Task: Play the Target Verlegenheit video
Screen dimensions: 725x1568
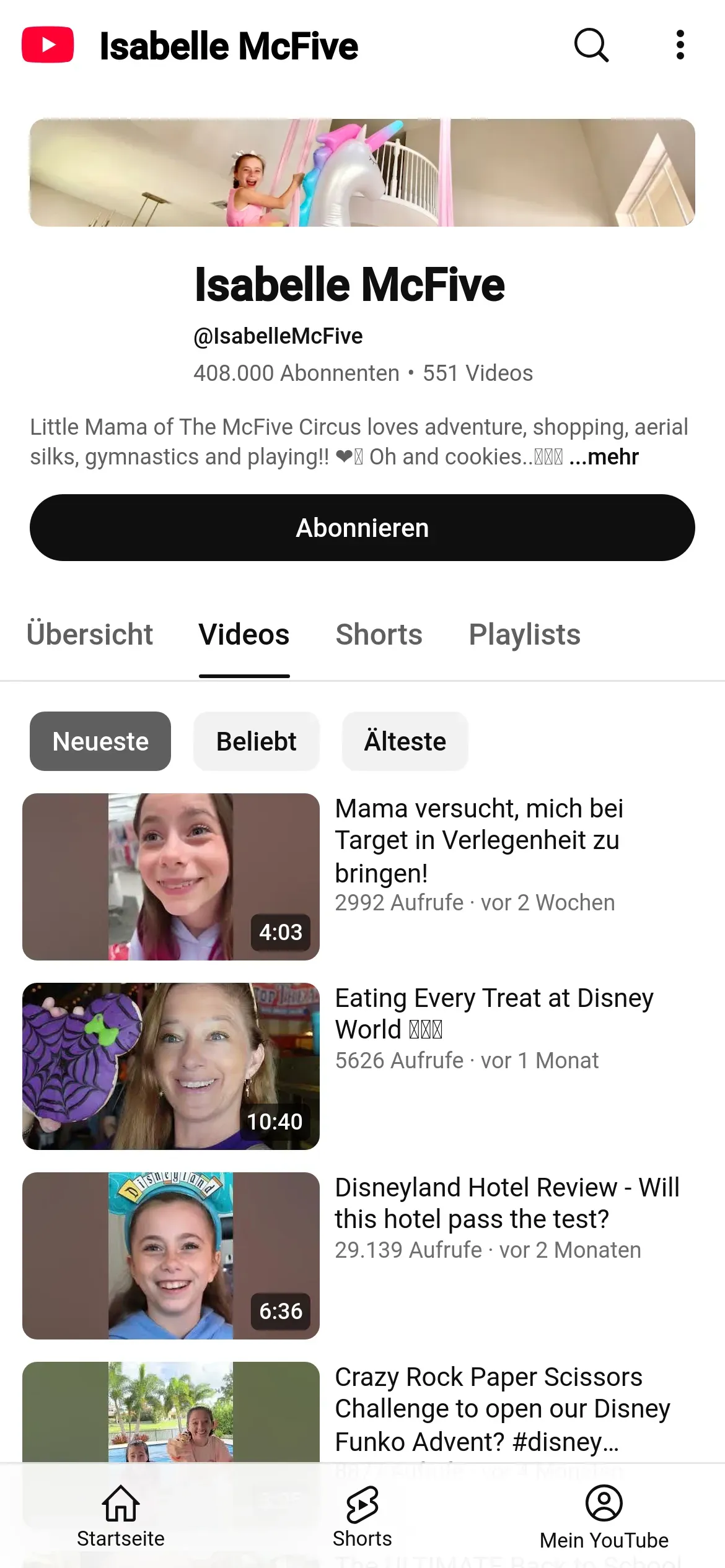Action: click(x=171, y=877)
